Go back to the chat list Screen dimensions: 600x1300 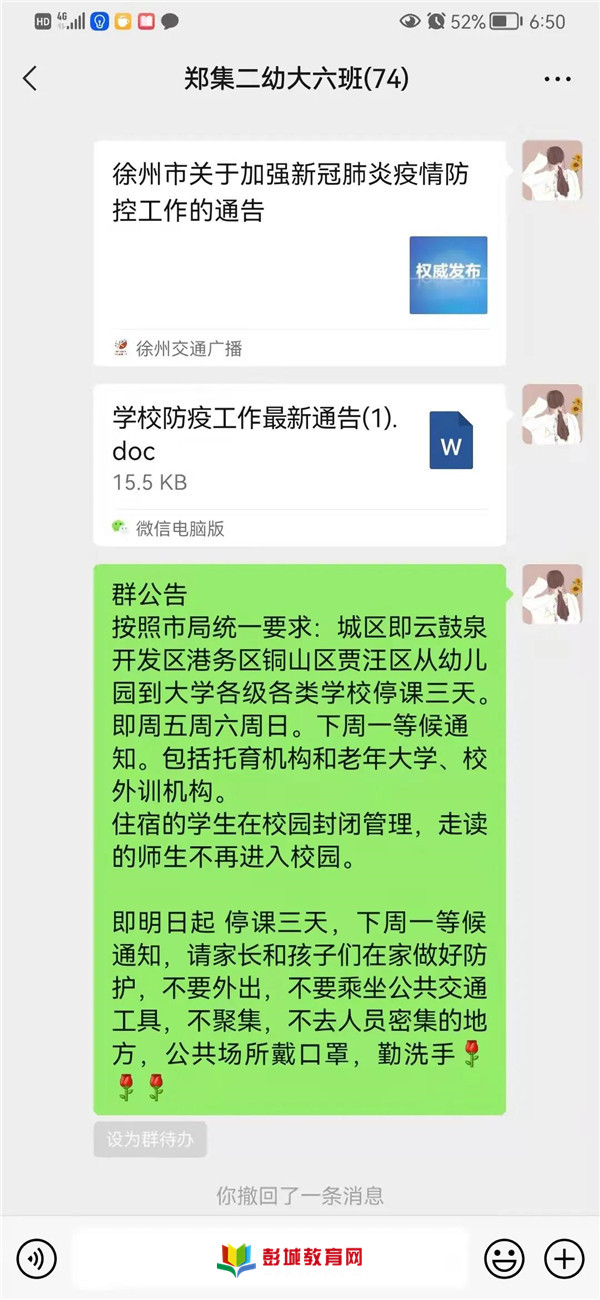[x=30, y=79]
